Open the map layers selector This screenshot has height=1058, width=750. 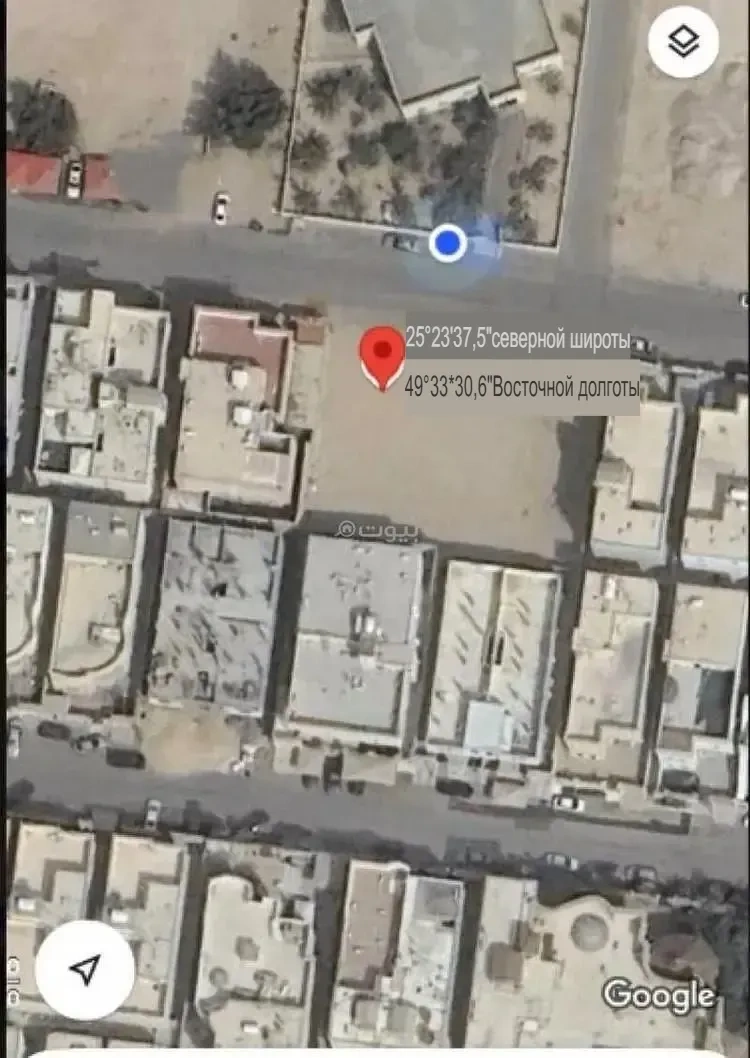tap(683, 42)
